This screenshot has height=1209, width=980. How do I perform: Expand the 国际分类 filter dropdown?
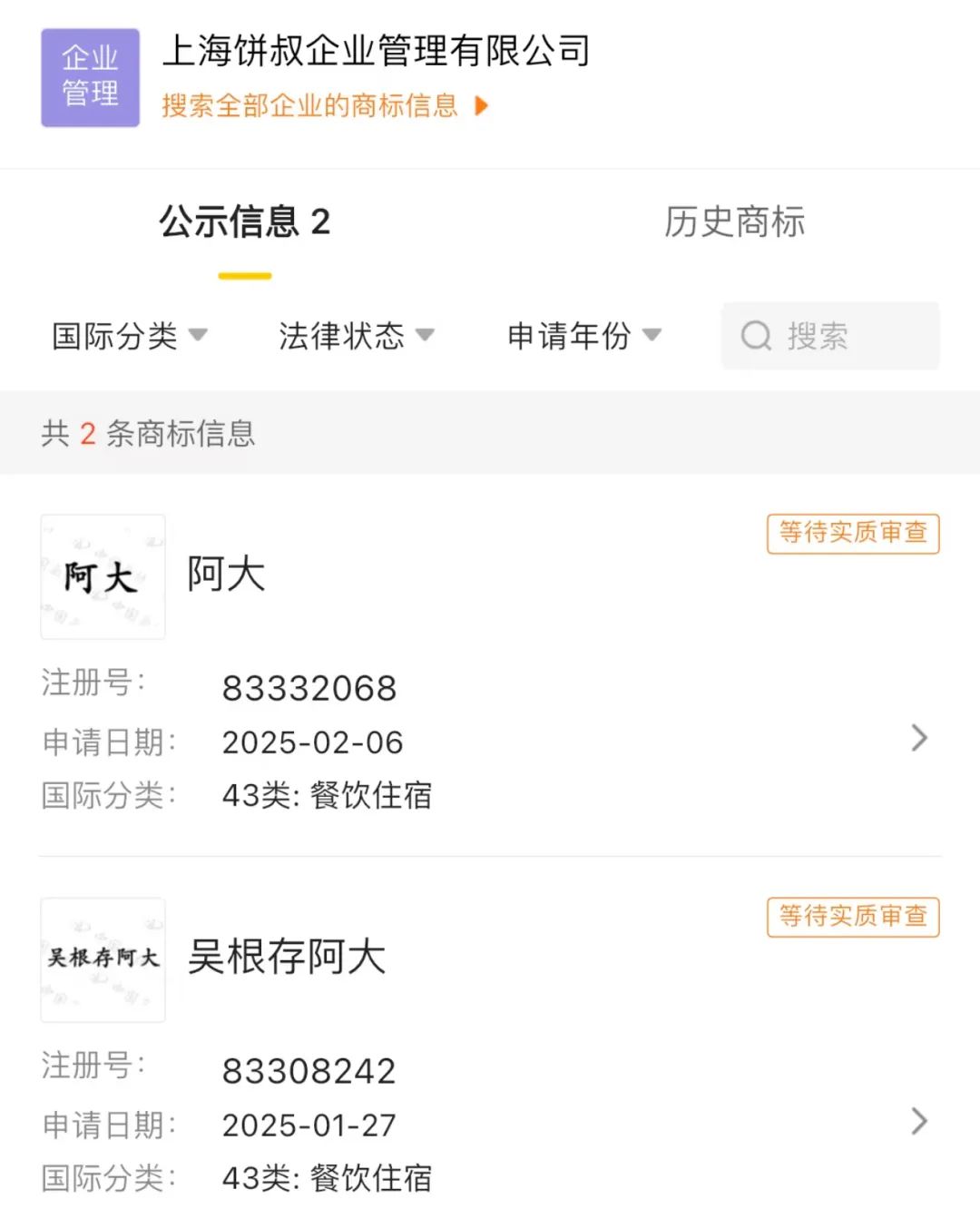[x=130, y=336]
